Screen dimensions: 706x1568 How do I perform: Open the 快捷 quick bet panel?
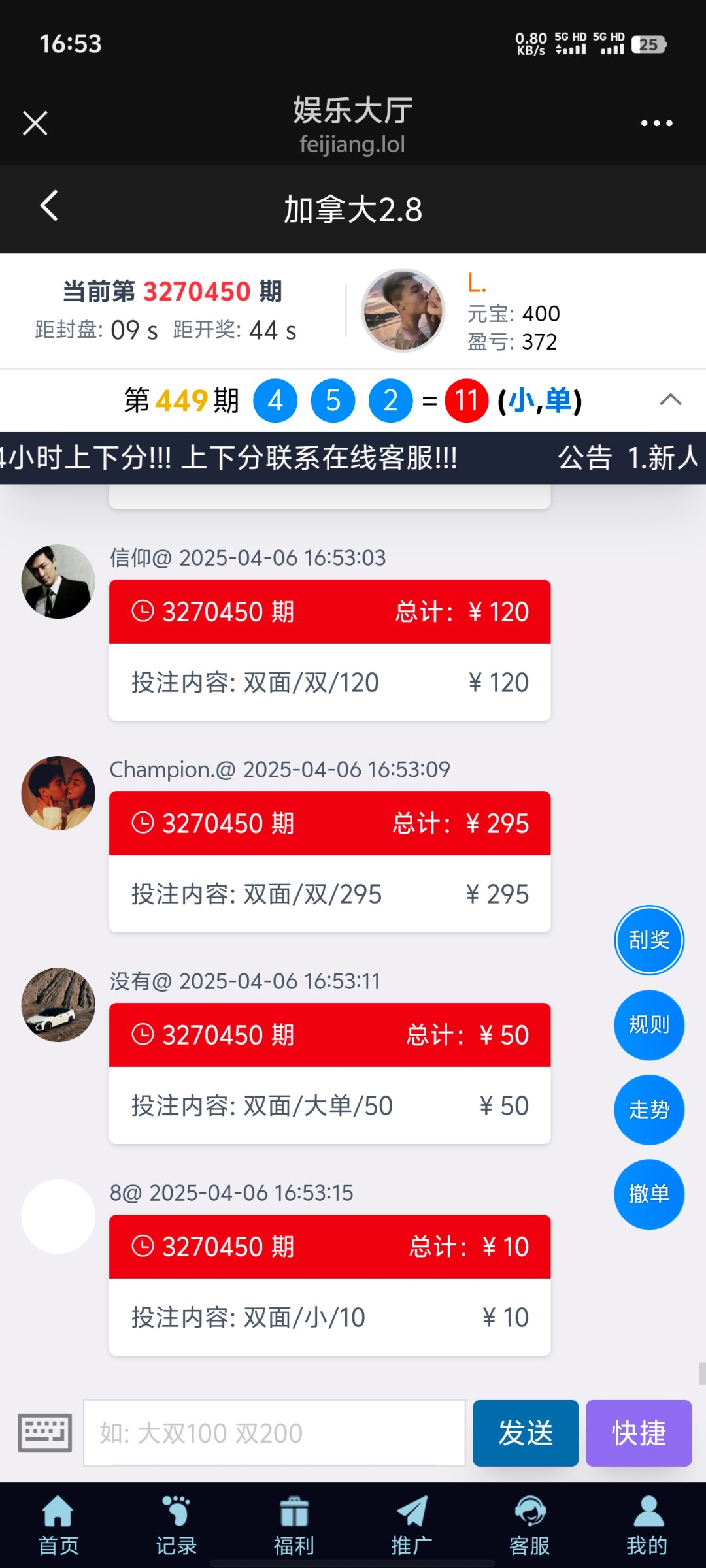coord(639,1433)
